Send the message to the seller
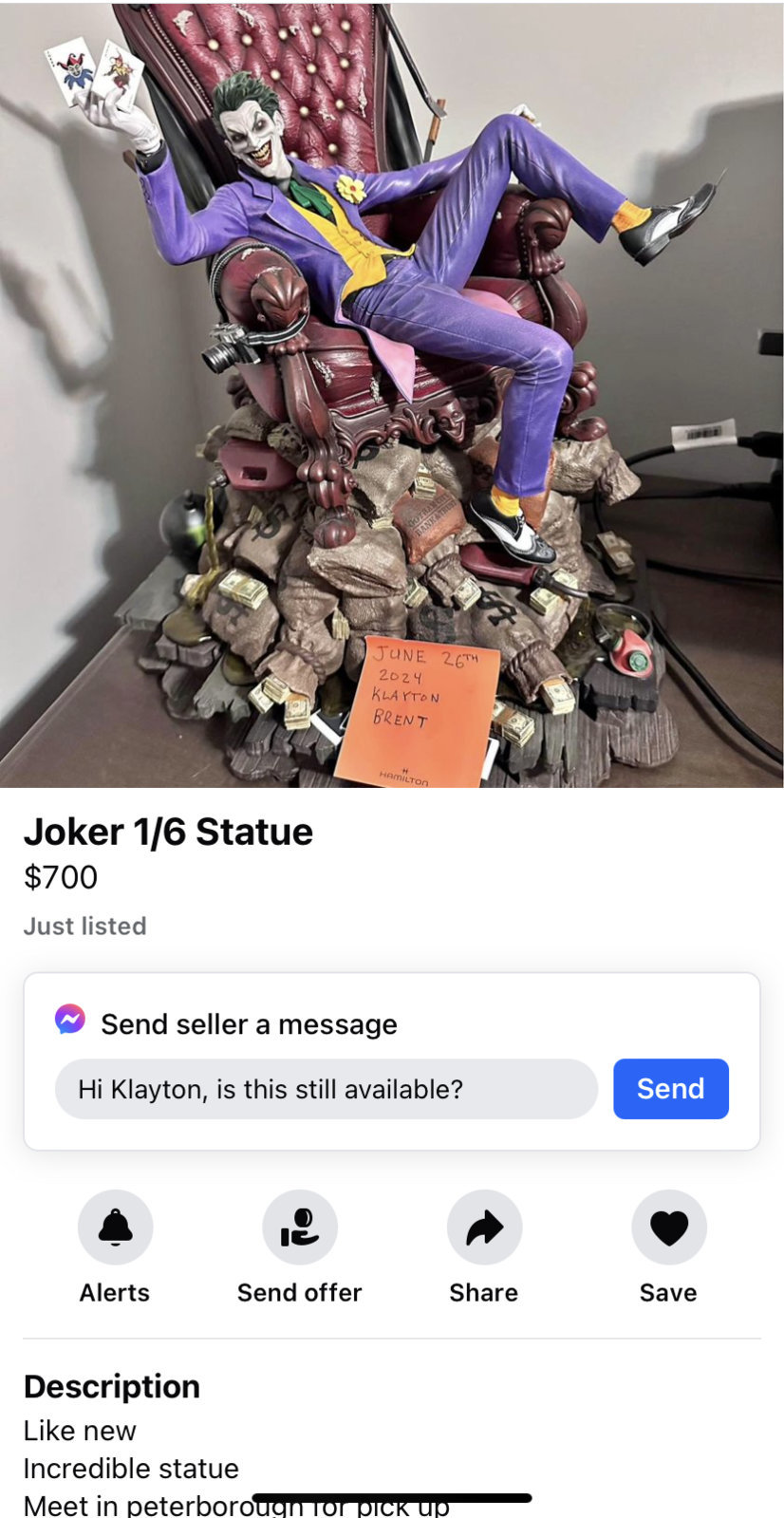Viewport: 784px width, 1518px height. coord(670,1089)
